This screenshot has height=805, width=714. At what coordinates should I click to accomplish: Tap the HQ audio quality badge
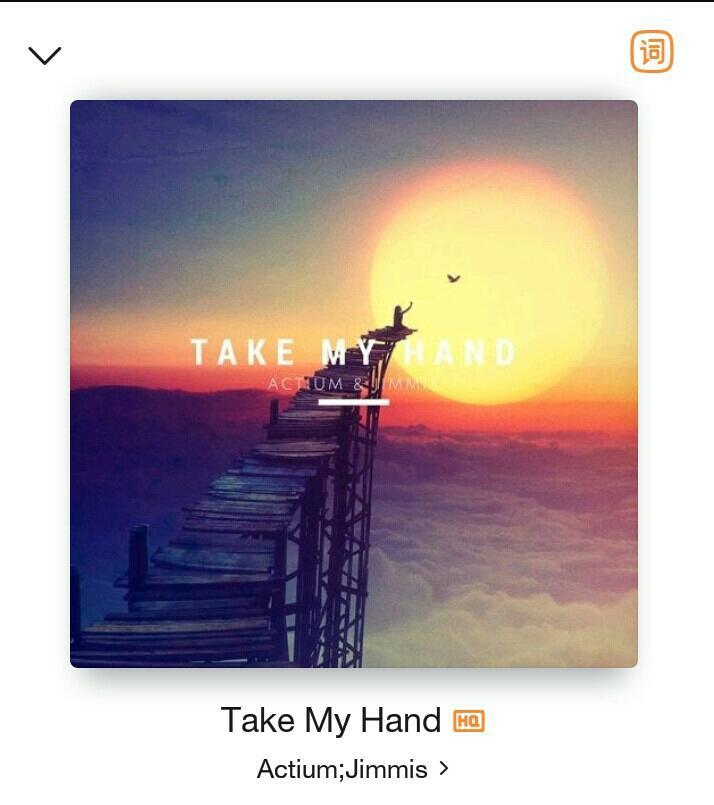pyautogui.click(x=468, y=721)
